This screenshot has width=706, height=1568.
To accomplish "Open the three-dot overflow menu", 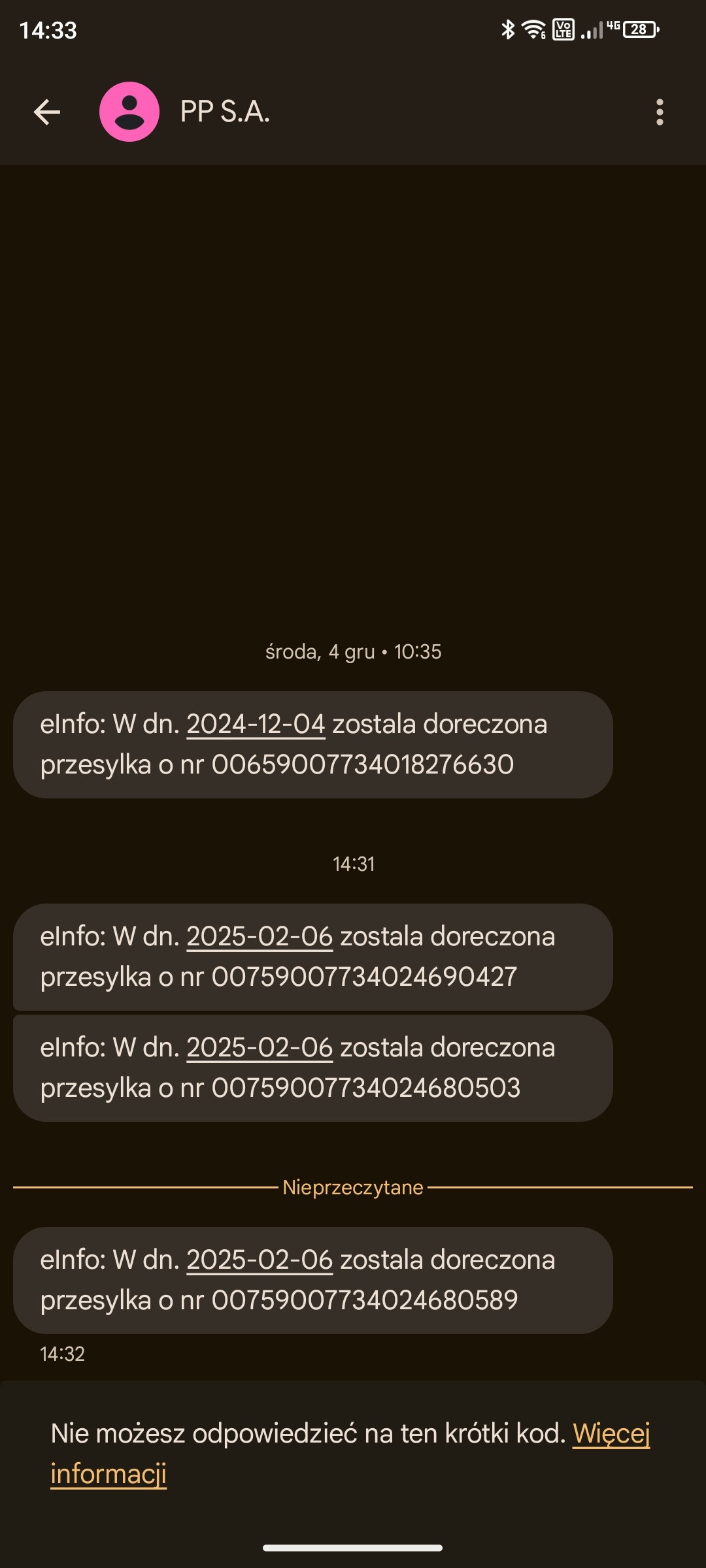I will click(660, 111).
